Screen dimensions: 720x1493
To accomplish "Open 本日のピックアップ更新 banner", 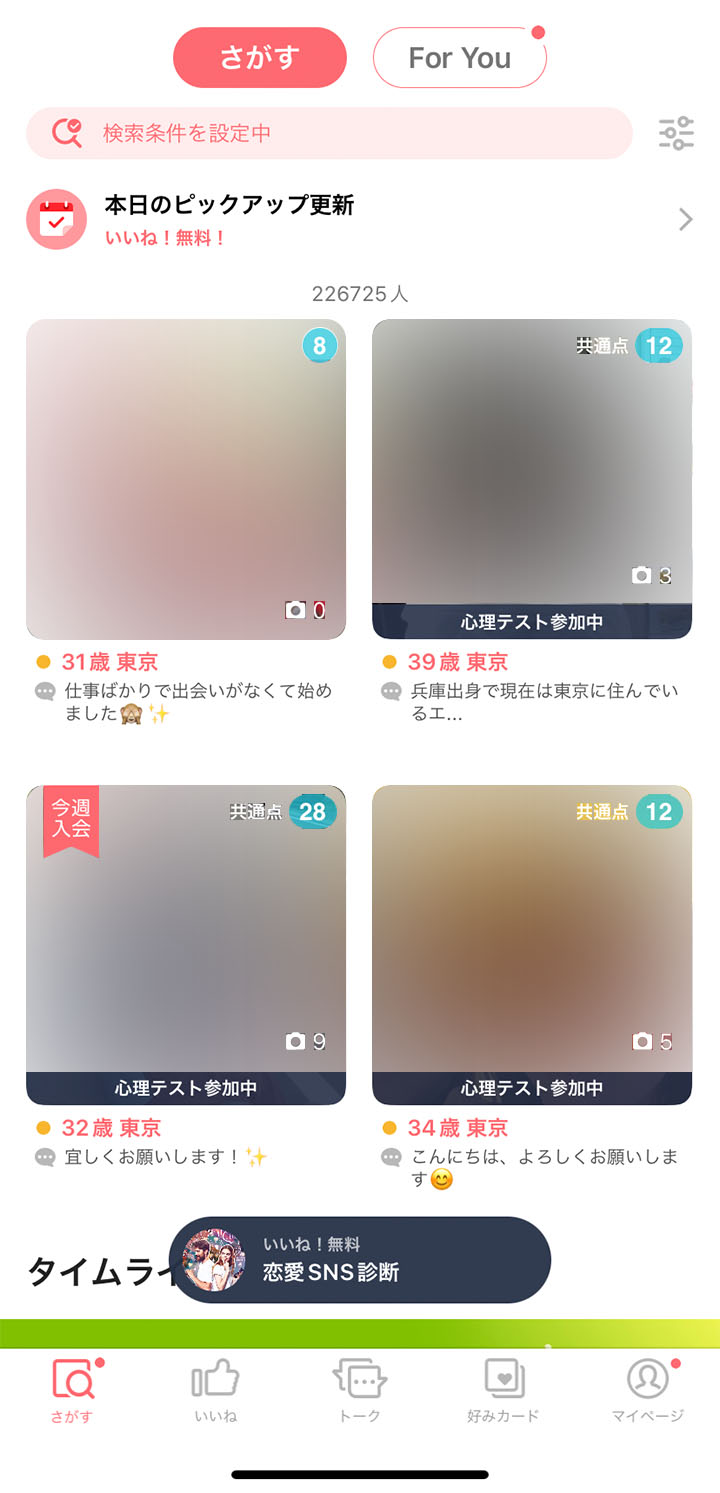I will tap(360, 219).
